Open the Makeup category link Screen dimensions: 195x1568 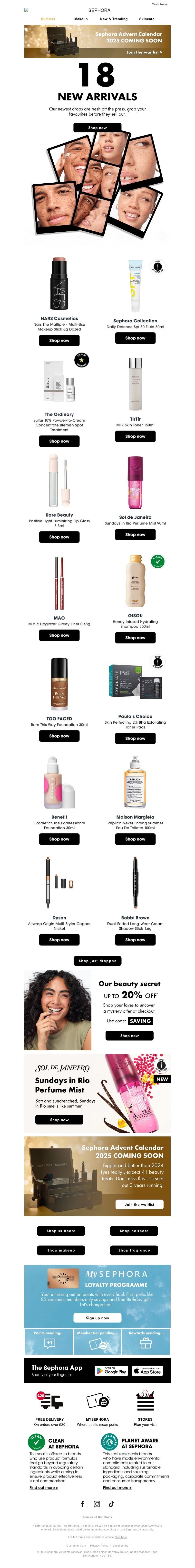81,19
